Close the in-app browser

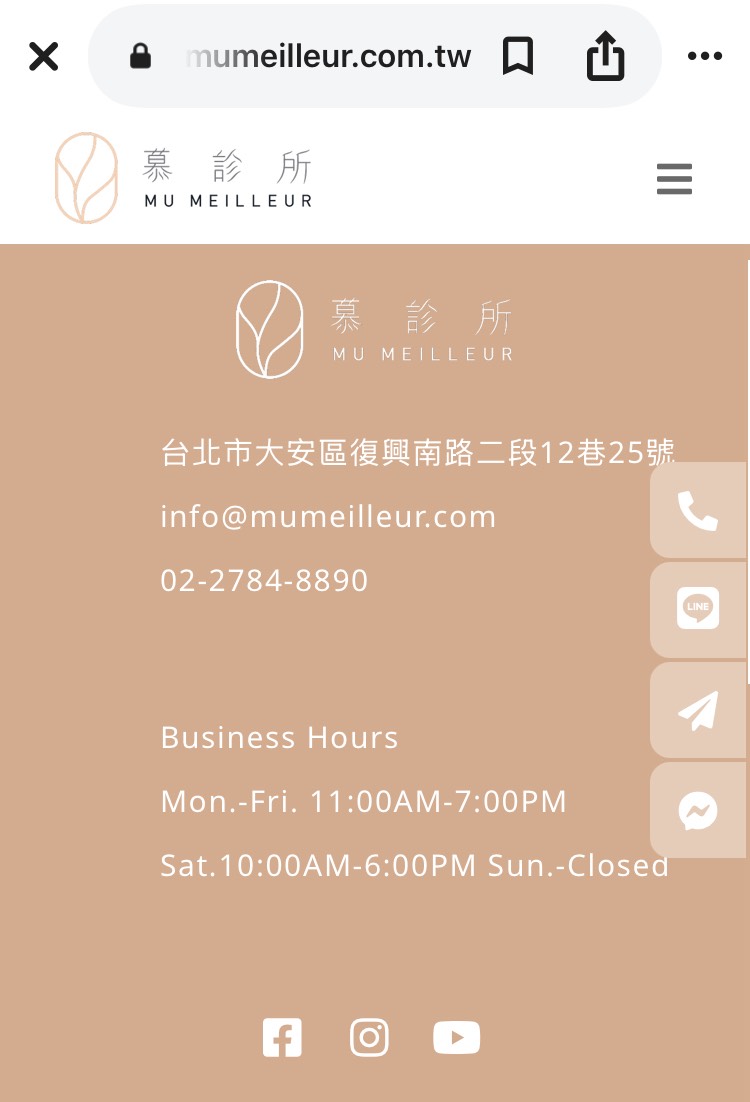tap(43, 57)
